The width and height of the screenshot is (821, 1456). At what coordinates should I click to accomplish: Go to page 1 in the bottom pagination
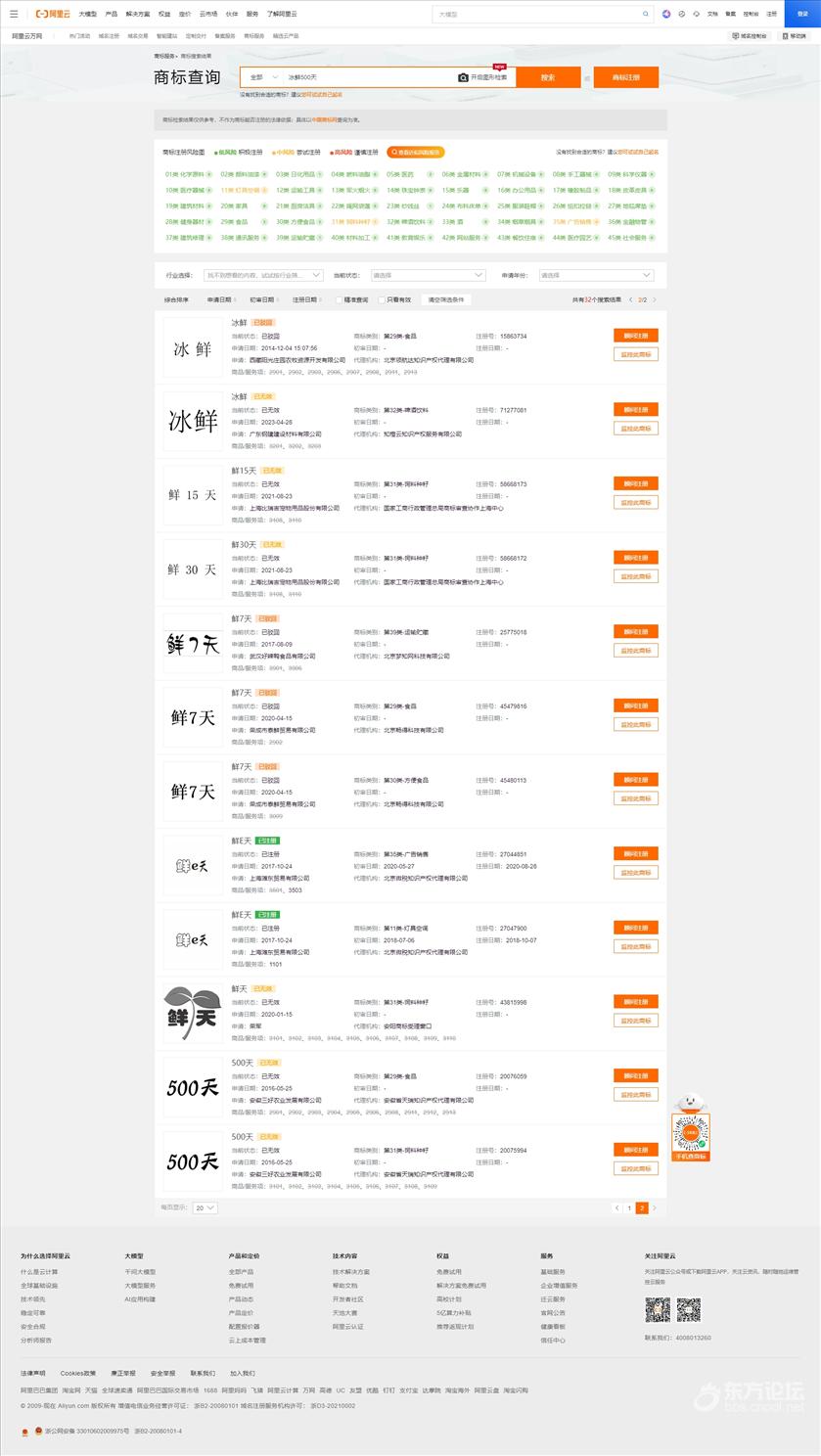(629, 1208)
